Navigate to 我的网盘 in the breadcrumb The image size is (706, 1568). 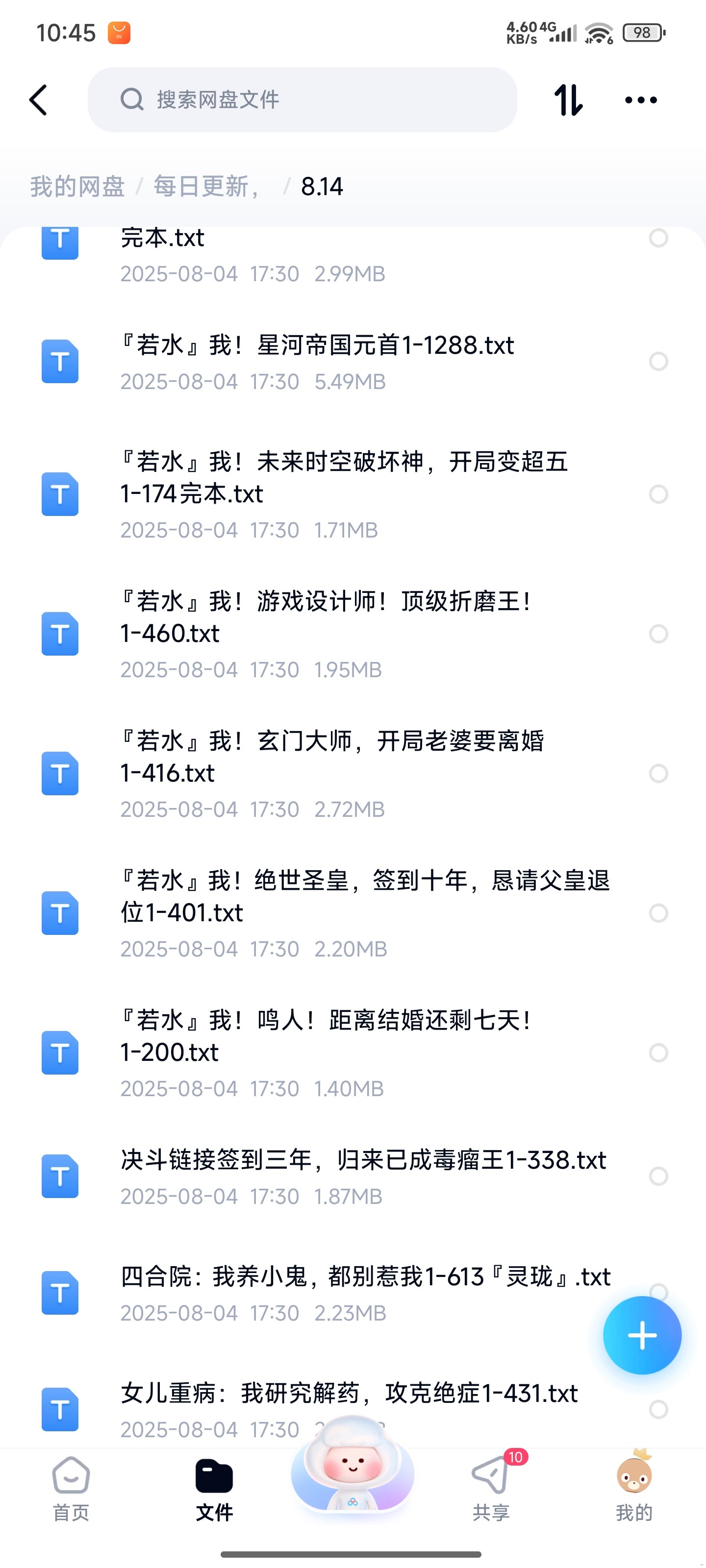(77, 186)
